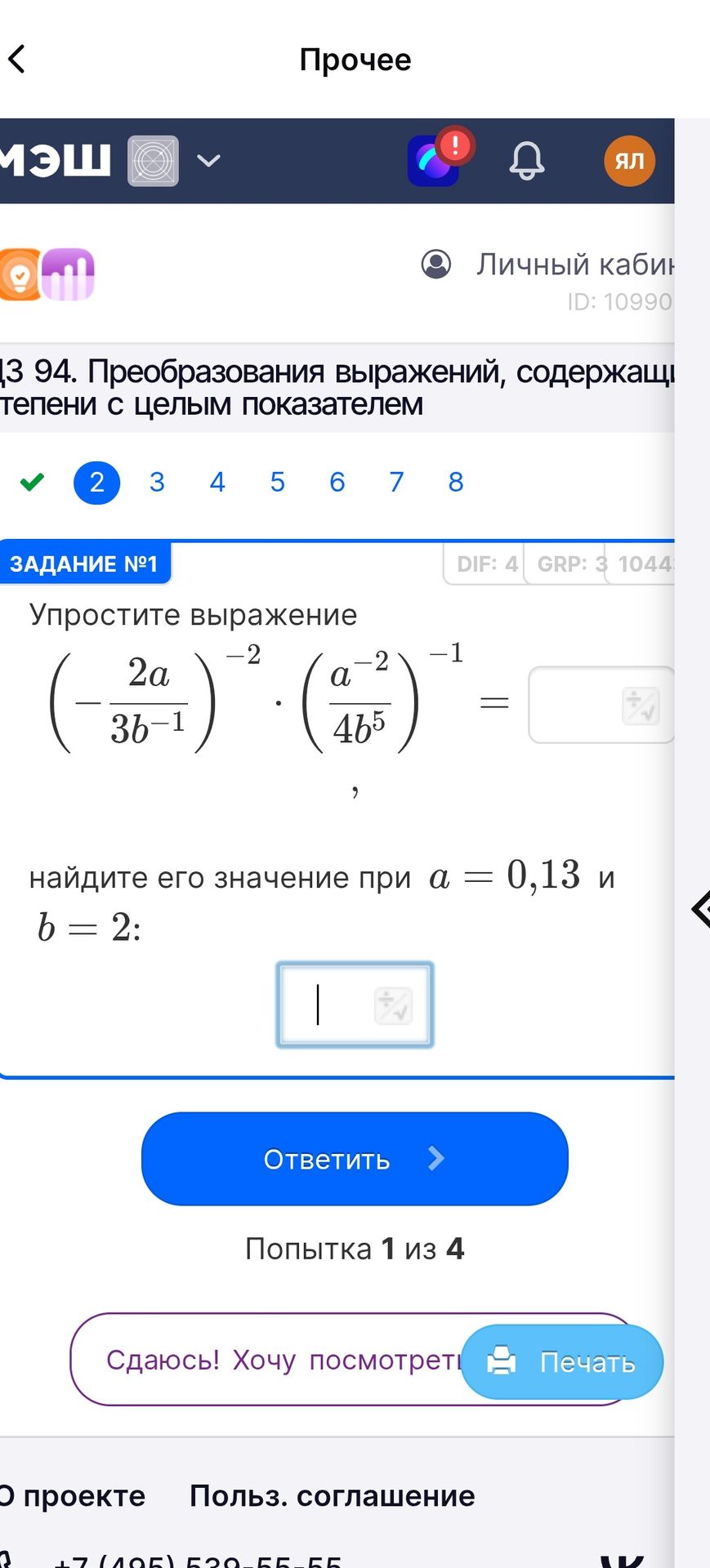710x1568 pixels.
Task: Submit the answer with Ответить
Action: coord(355,1158)
